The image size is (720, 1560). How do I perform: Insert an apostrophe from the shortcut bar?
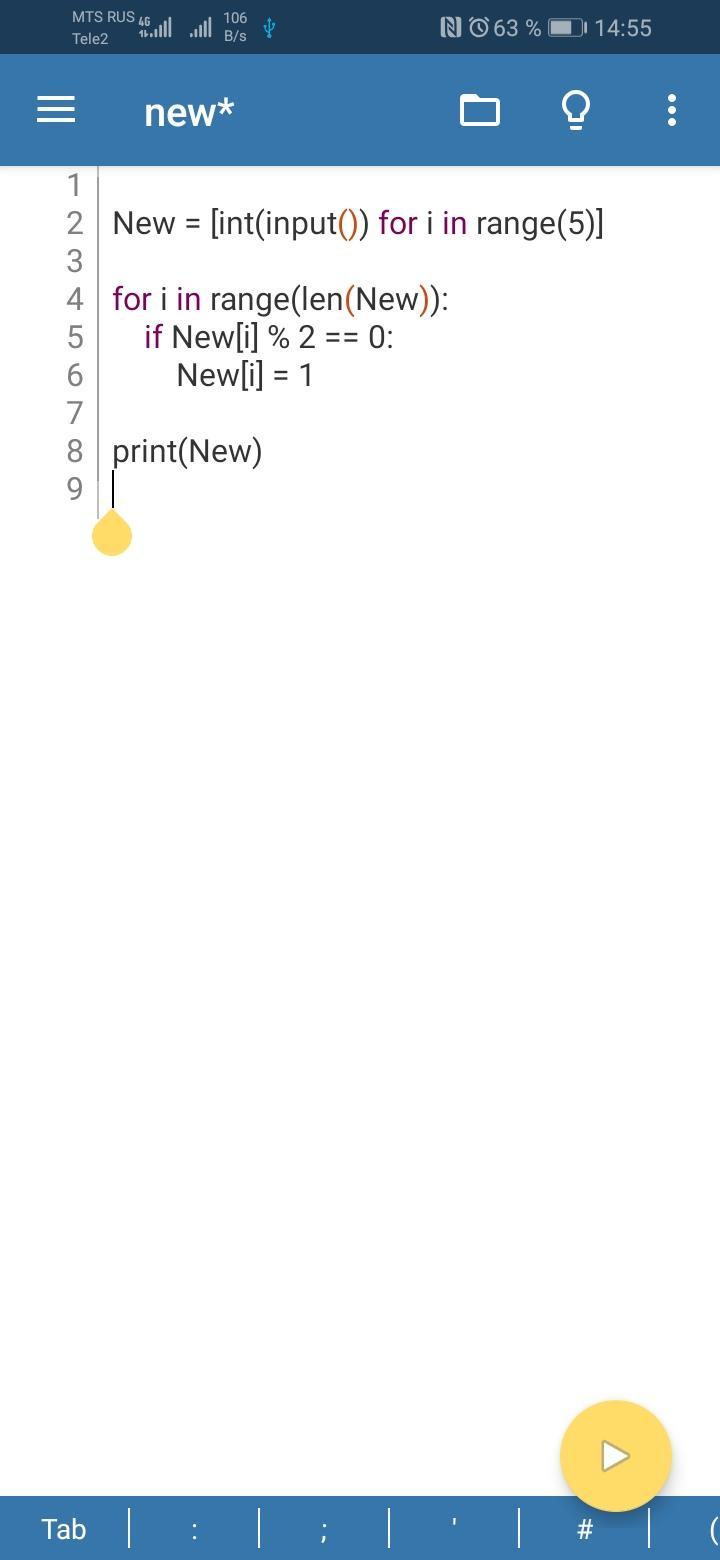(x=454, y=1529)
